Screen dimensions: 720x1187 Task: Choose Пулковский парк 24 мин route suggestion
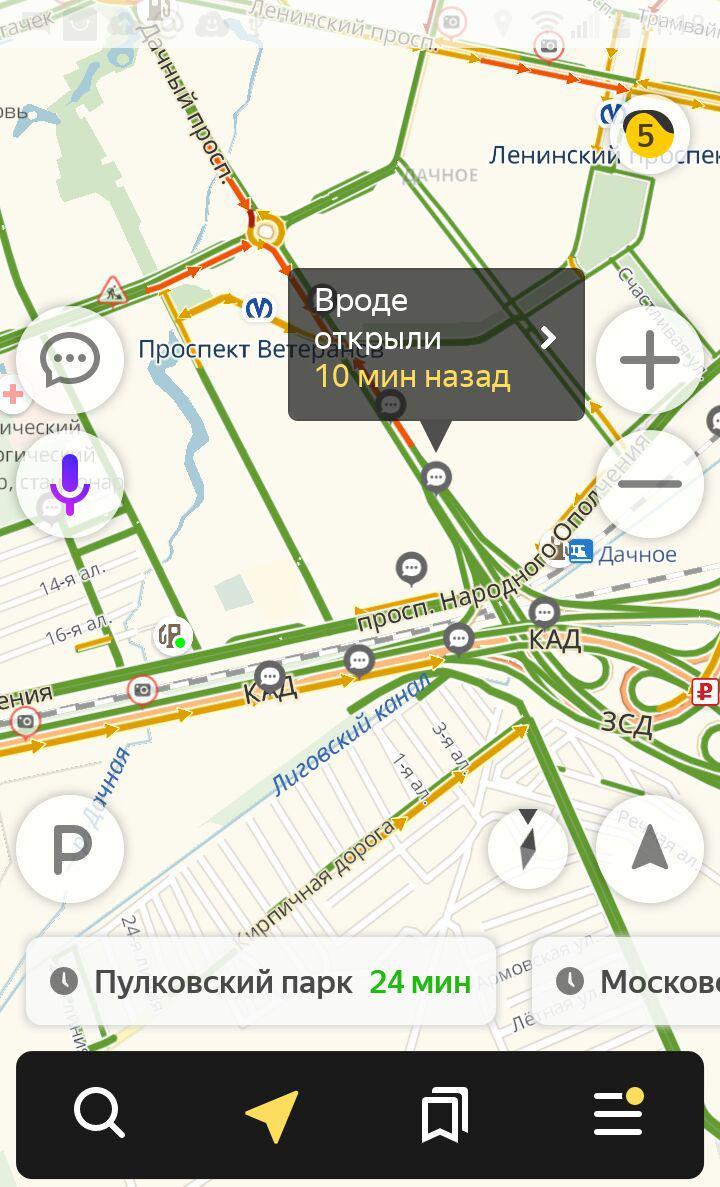(x=261, y=981)
